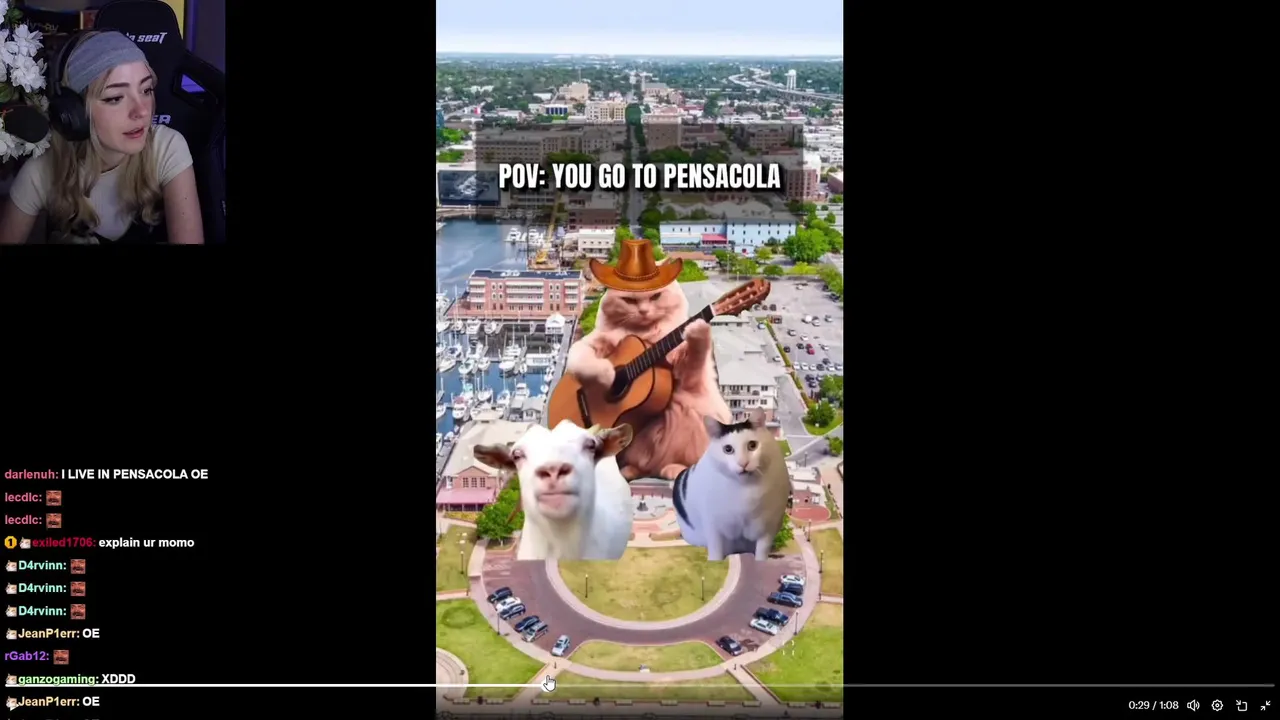
Task: Exit fullscreen mode
Action: pyautogui.click(x=1265, y=705)
